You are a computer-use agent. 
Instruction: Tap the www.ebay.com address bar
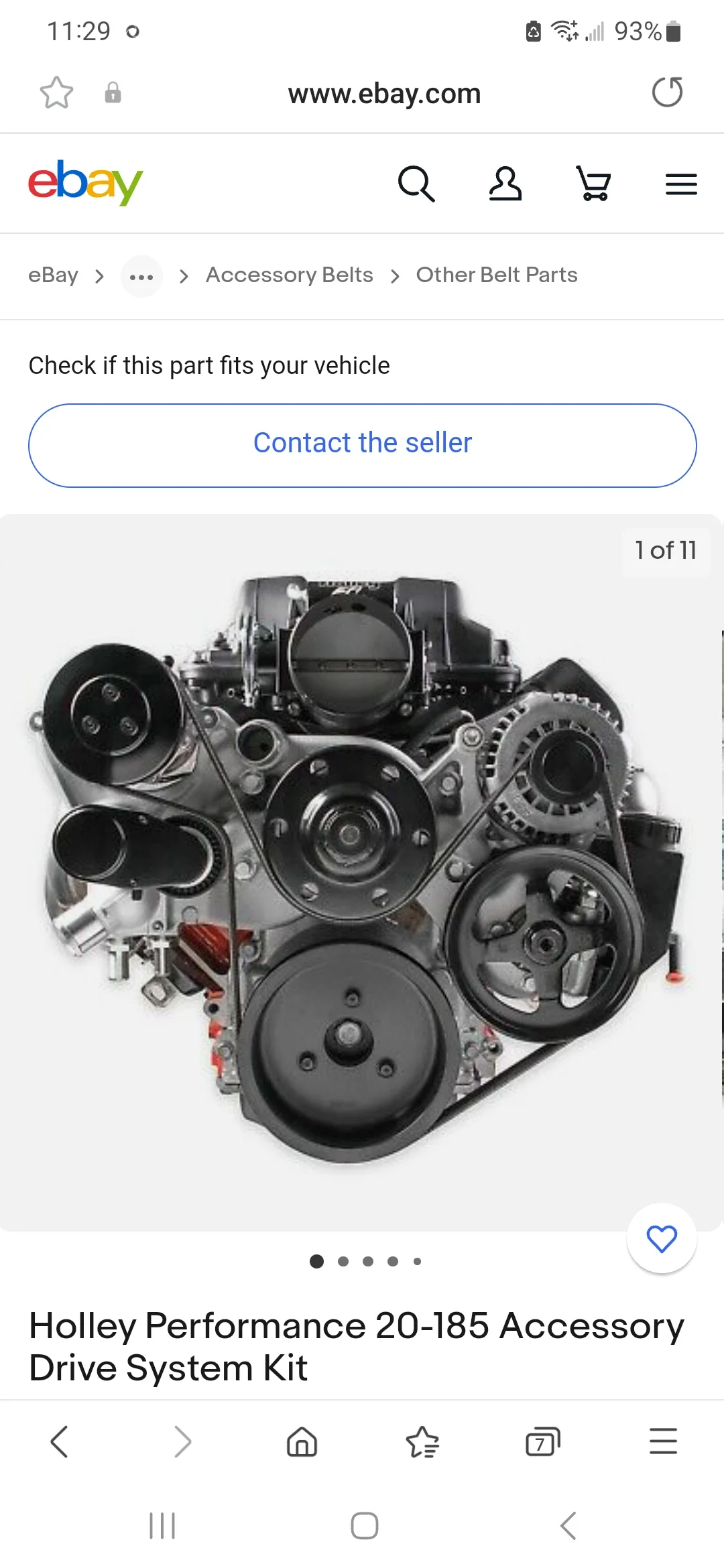pos(384,94)
